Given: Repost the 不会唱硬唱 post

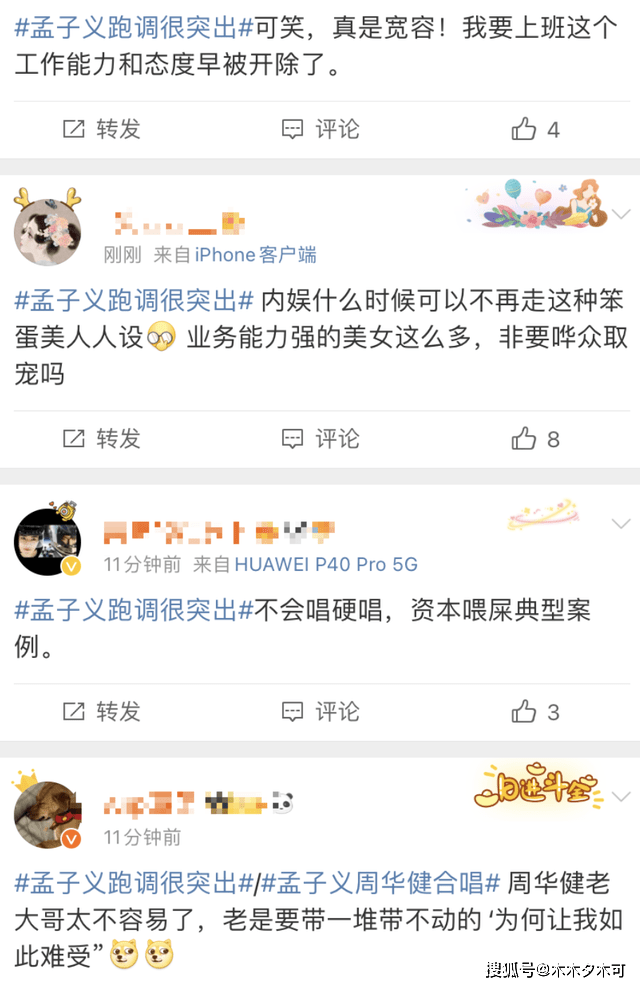Looking at the screenshot, I should click(102, 711).
